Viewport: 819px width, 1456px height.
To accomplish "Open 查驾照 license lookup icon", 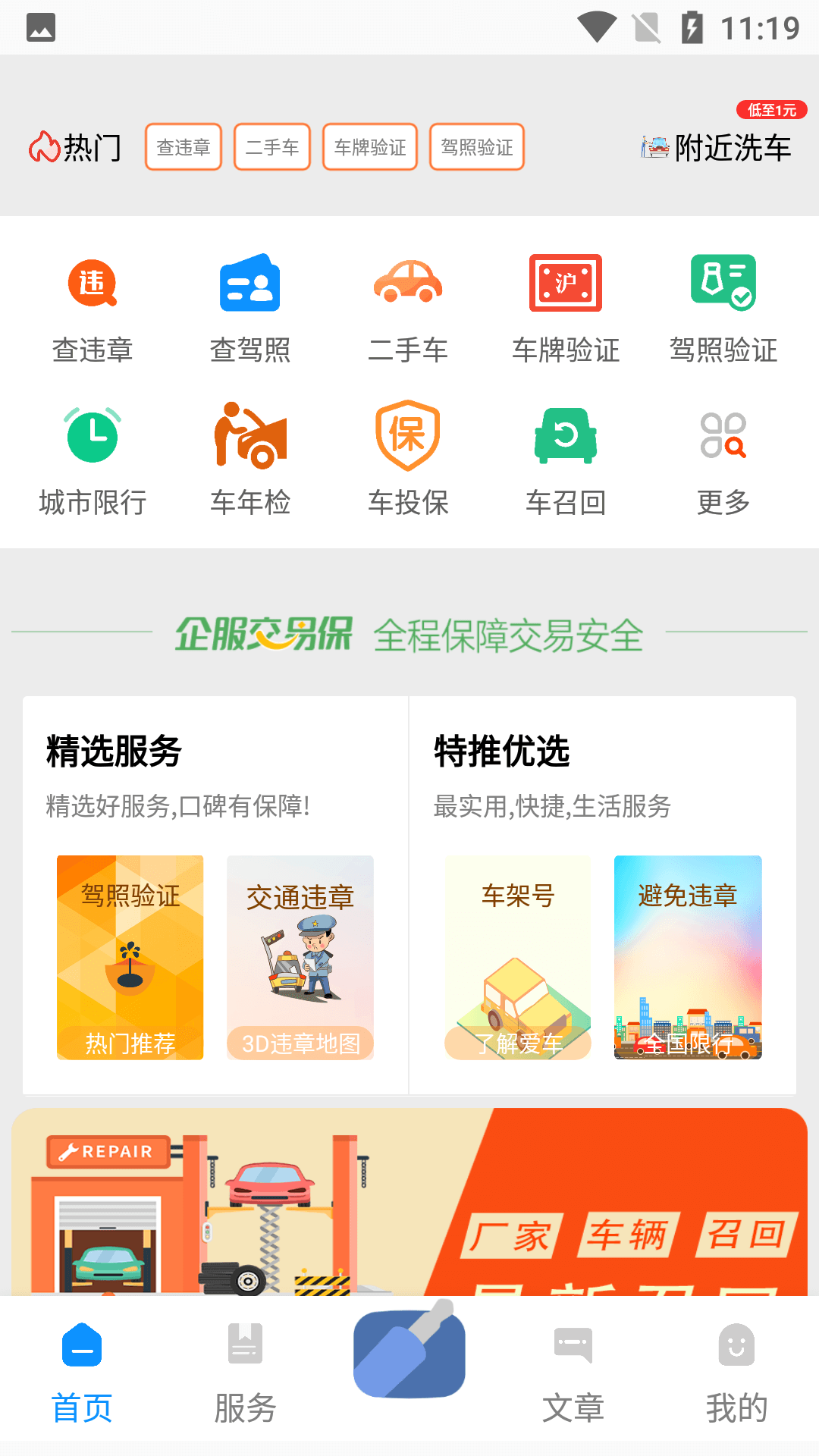I will [250, 309].
